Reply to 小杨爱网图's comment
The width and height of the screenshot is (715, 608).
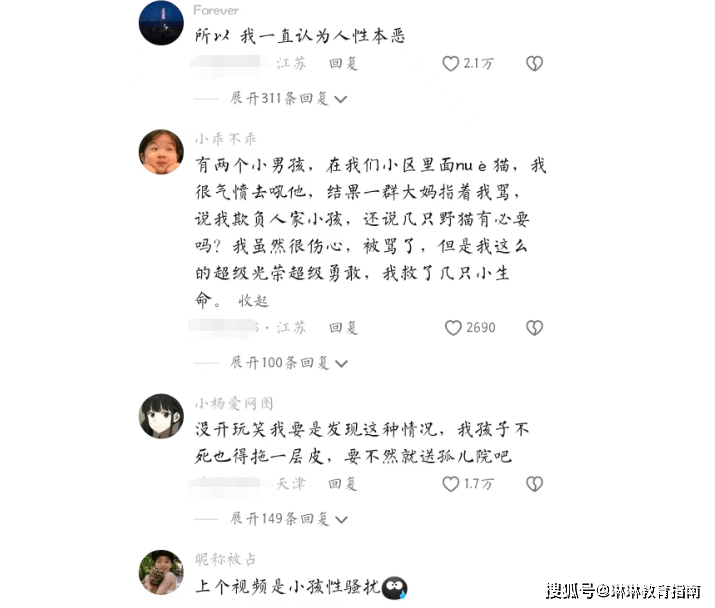click(343, 484)
